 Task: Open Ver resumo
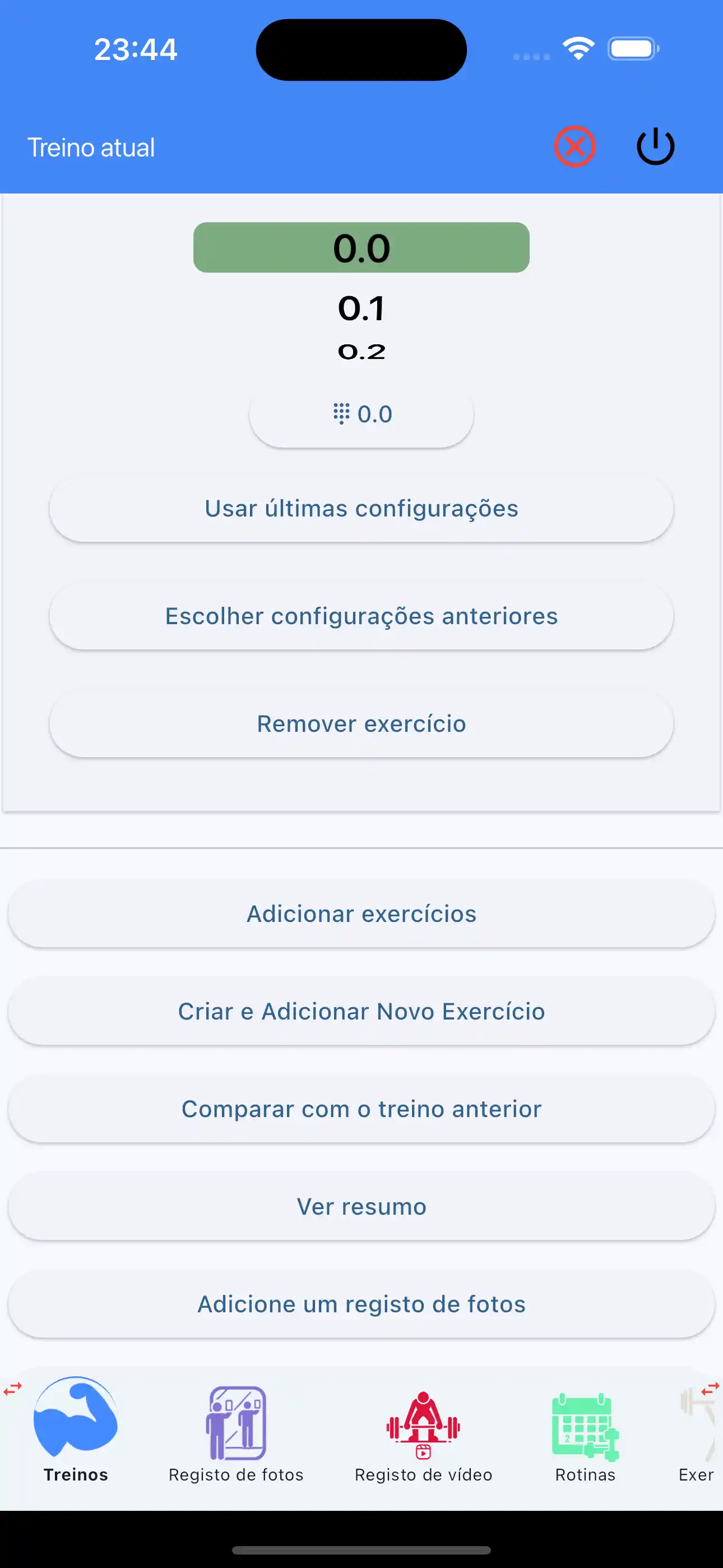(x=361, y=1206)
